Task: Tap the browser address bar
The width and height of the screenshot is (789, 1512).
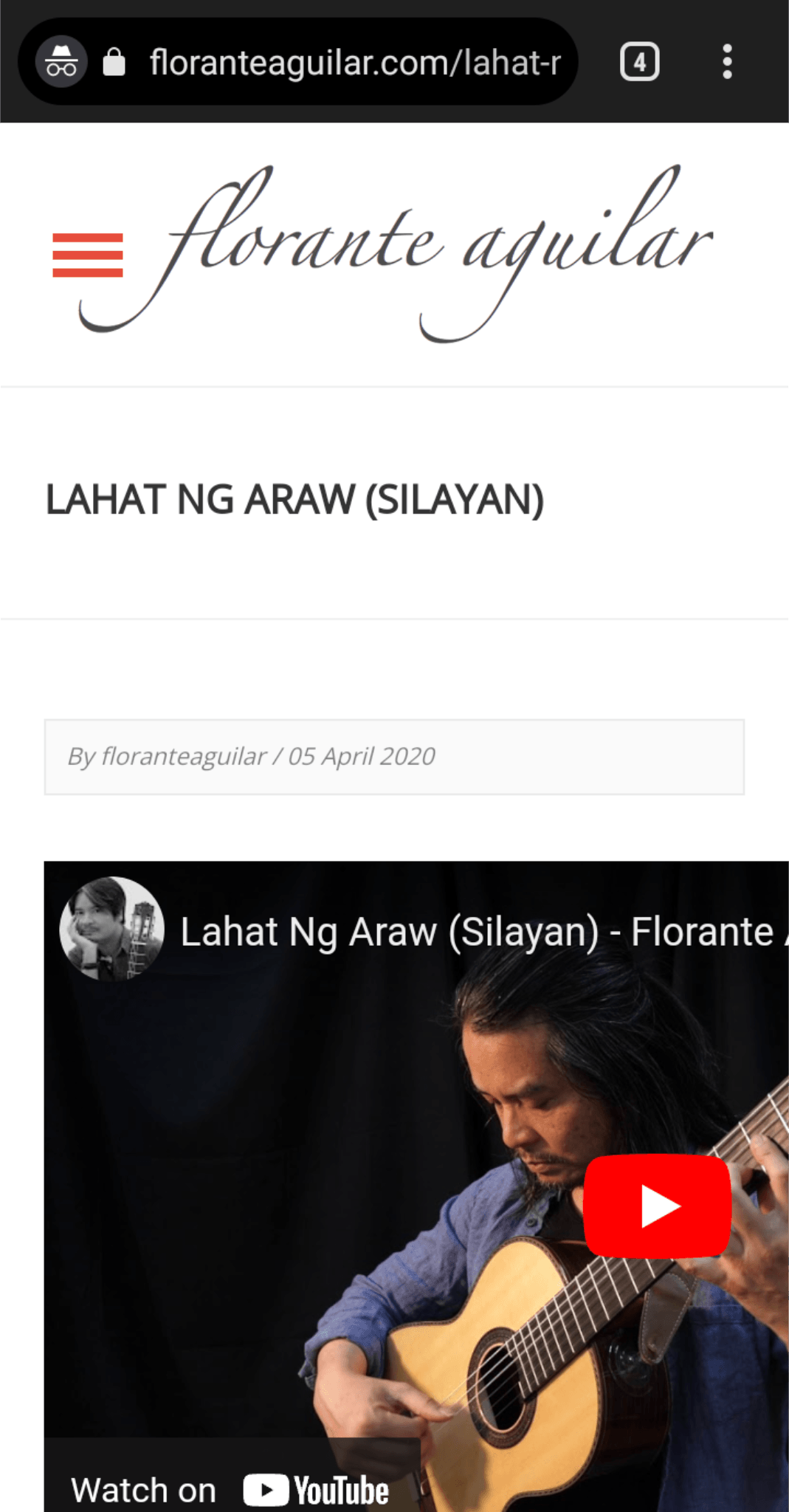Action: 354,62
